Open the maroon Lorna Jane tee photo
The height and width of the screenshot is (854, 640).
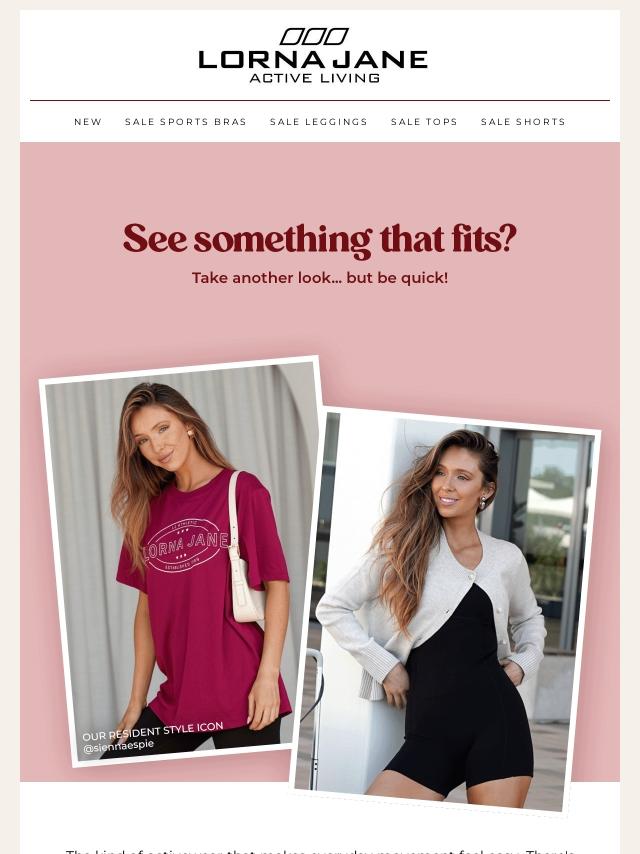point(180,561)
